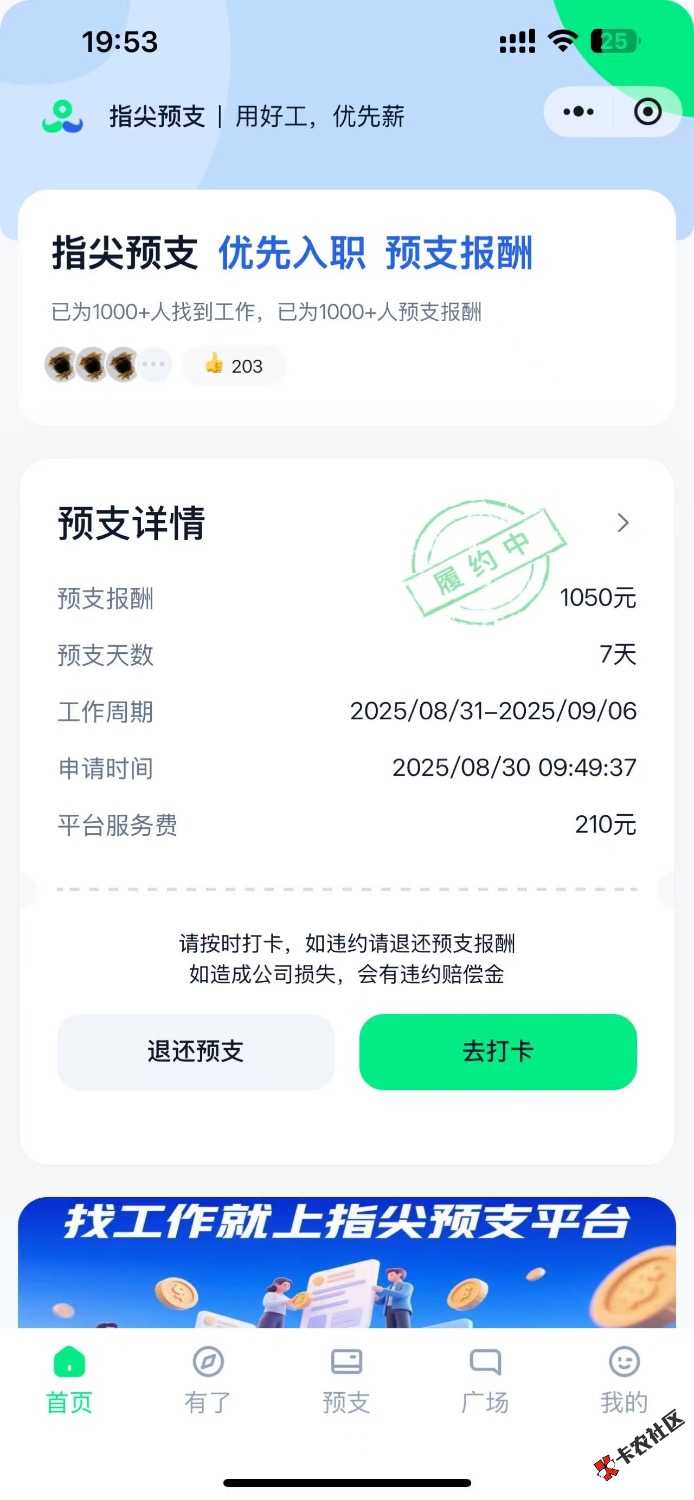Open the mini program overflow menu
The height and width of the screenshot is (1500, 694).
[x=578, y=113]
